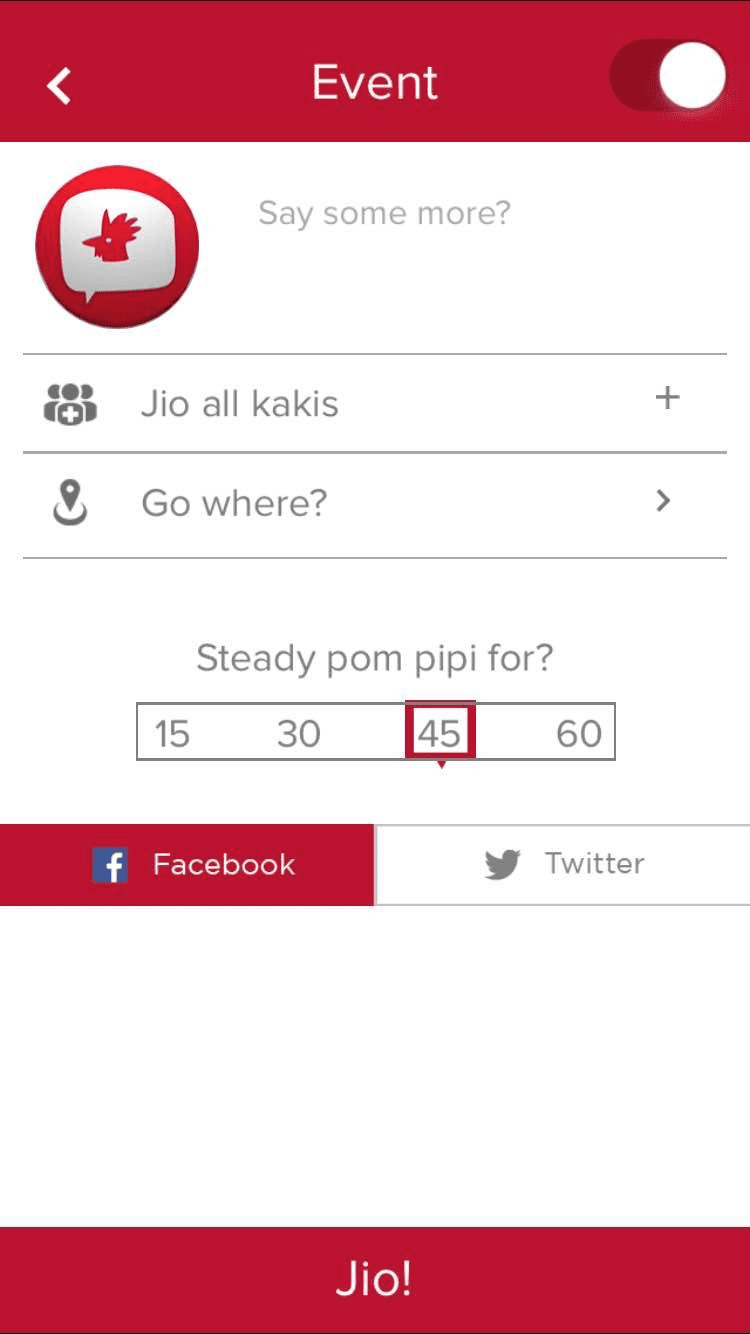750x1334 pixels.
Task: Choose the 45 minutes option
Action: click(x=440, y=733)
